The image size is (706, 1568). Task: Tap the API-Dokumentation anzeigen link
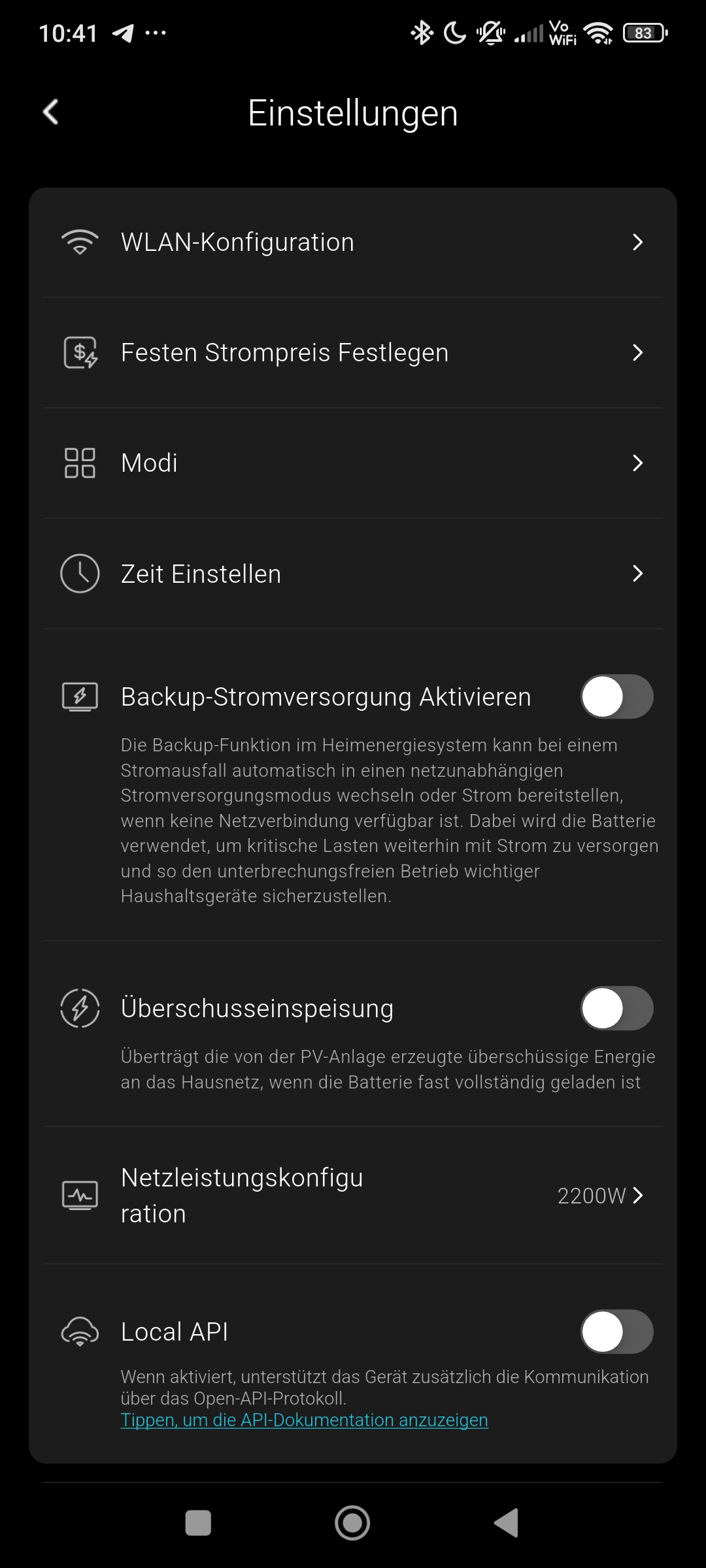304,1420
